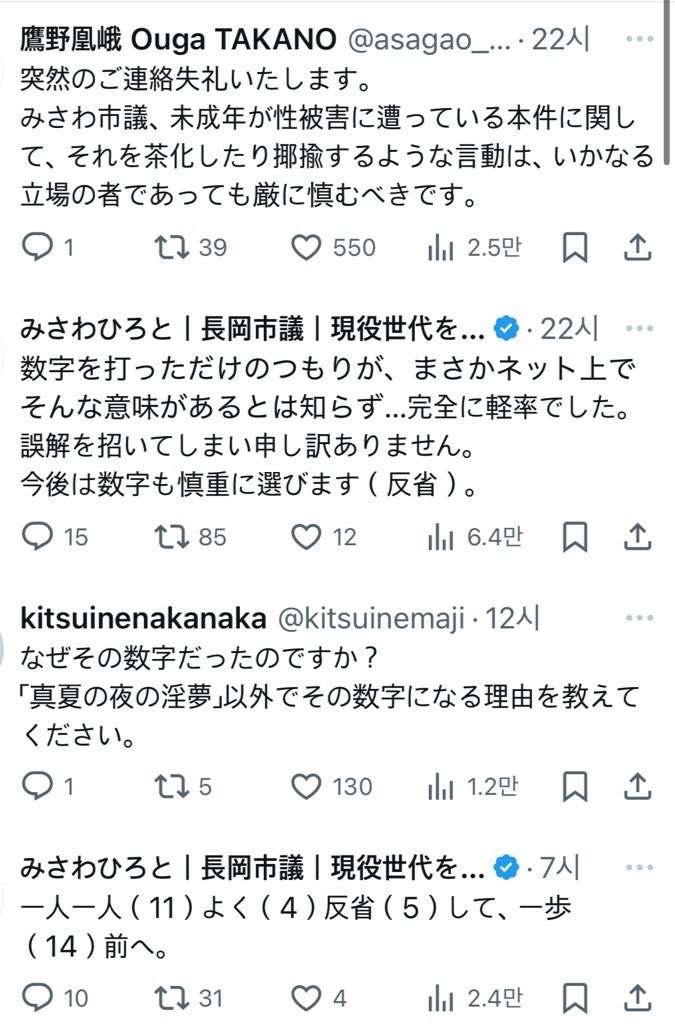Like kitsuinenakanaka's tweet
This screenshot has height=1024, width=675.
[306, 787]
